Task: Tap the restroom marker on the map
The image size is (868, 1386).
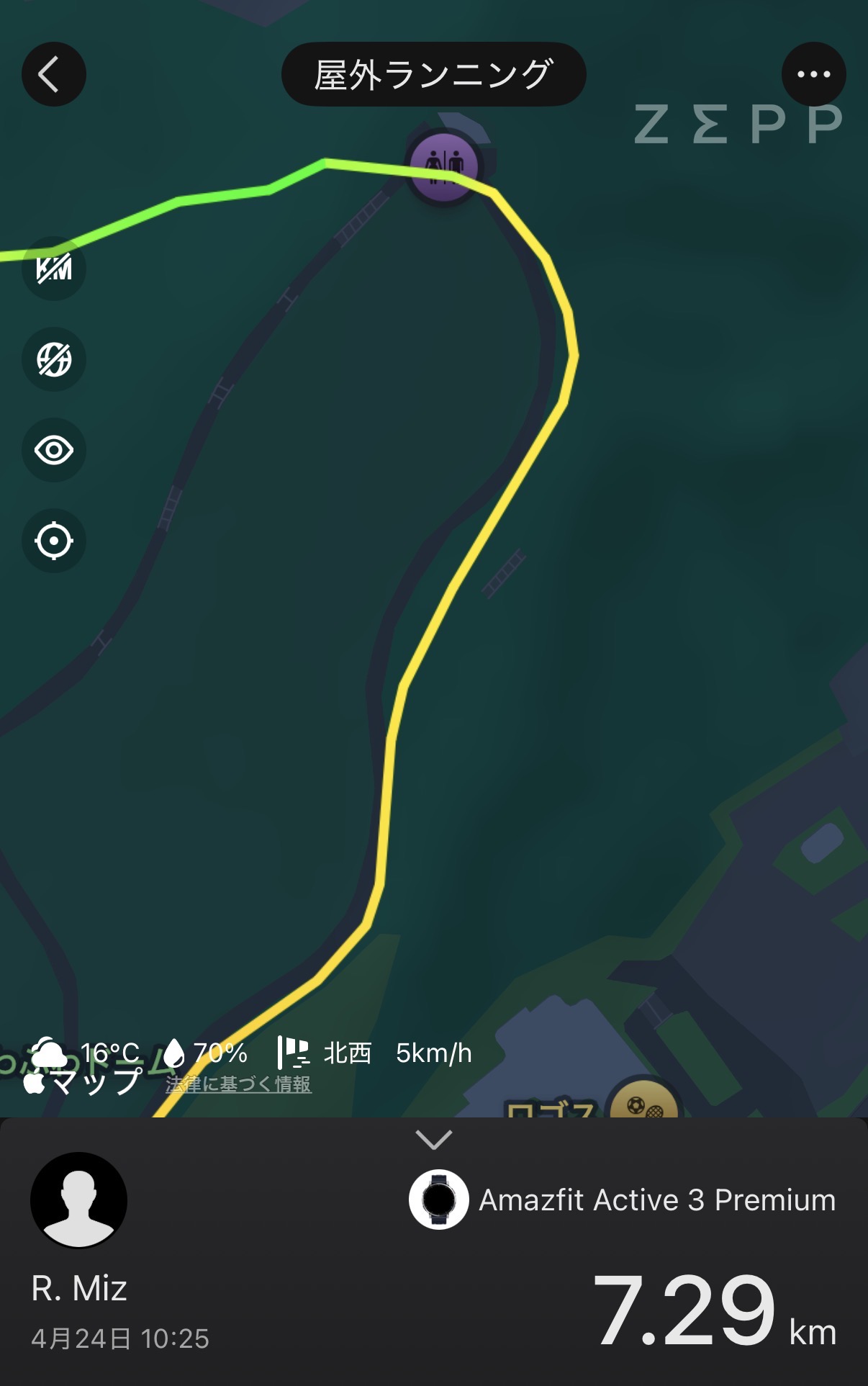Action: coord(445,167)
